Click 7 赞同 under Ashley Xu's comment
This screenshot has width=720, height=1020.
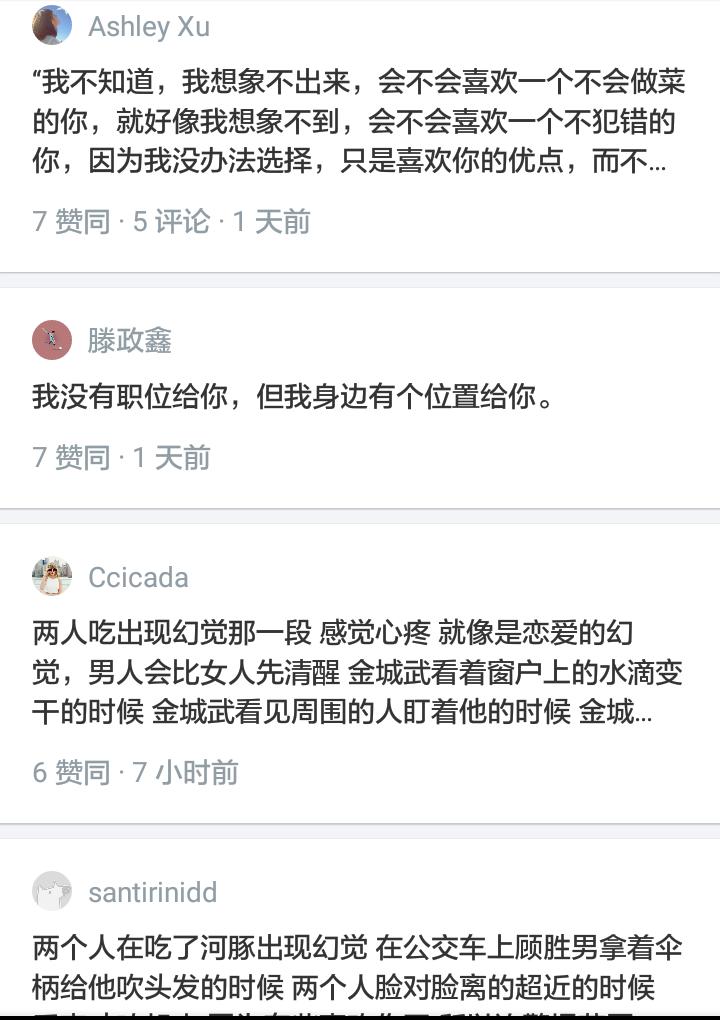pos(67,222)
